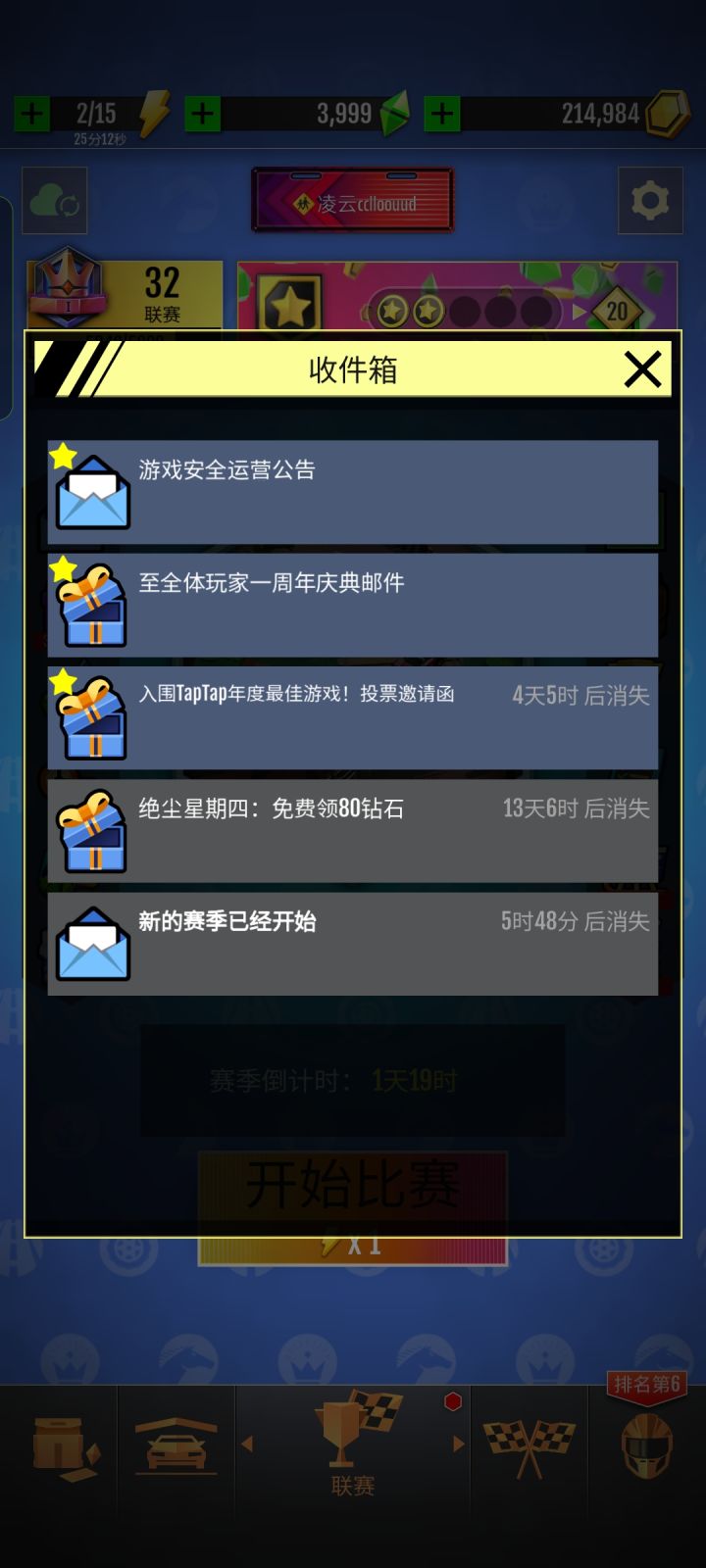Open gift mail 绝尘星期四 免费领80钻石
The image size is (706, 1568).
(x=353, y=828)
